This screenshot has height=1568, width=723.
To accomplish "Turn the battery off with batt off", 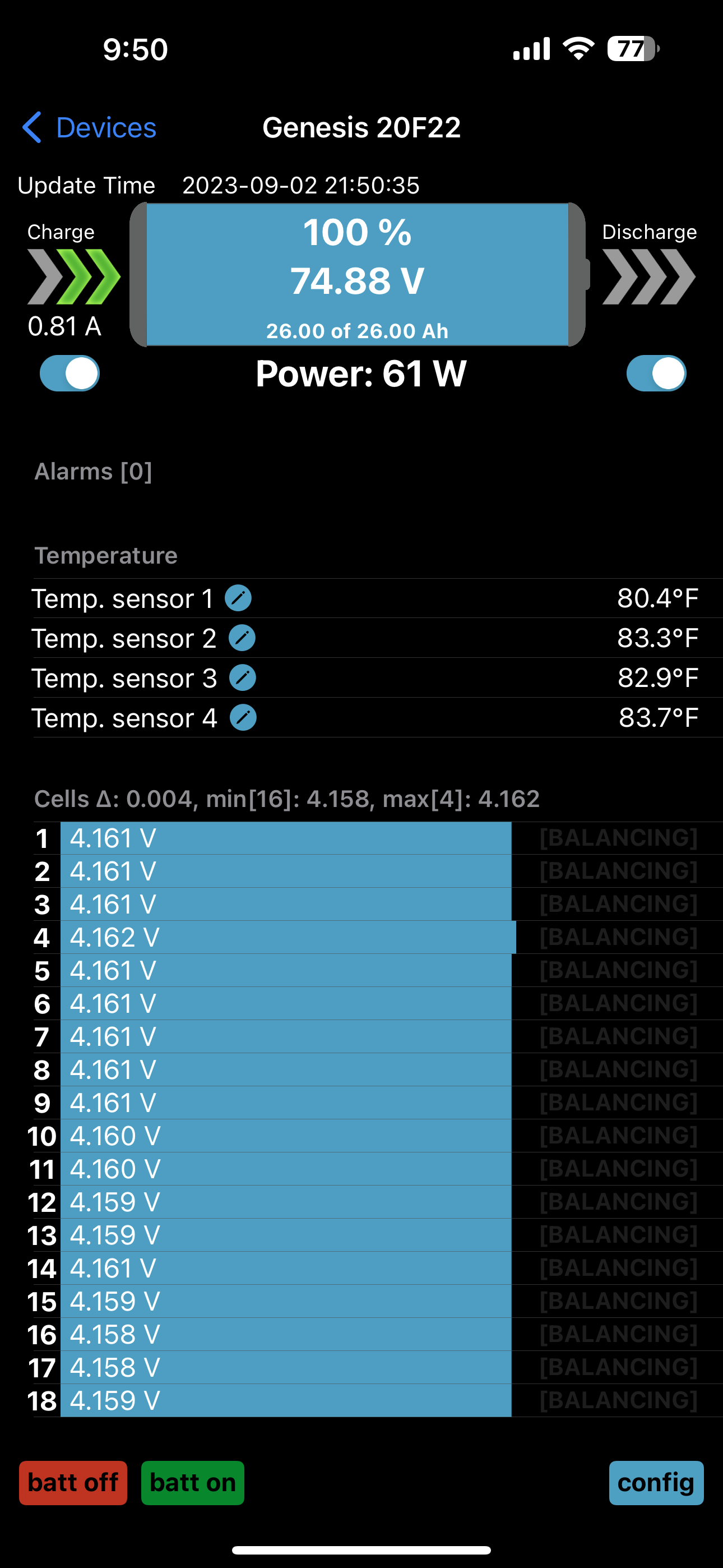I will point(73,1483).
